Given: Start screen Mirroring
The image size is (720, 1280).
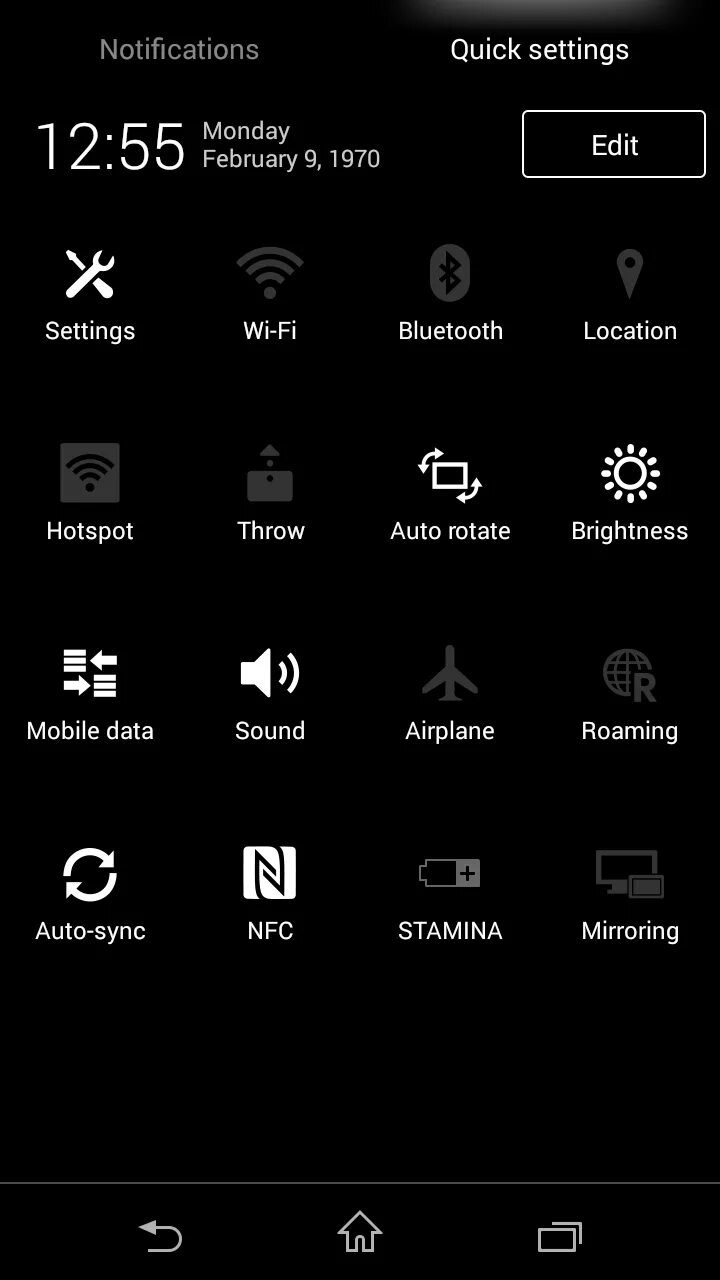Looking at the screenshot, I should (x=630, y=895).
